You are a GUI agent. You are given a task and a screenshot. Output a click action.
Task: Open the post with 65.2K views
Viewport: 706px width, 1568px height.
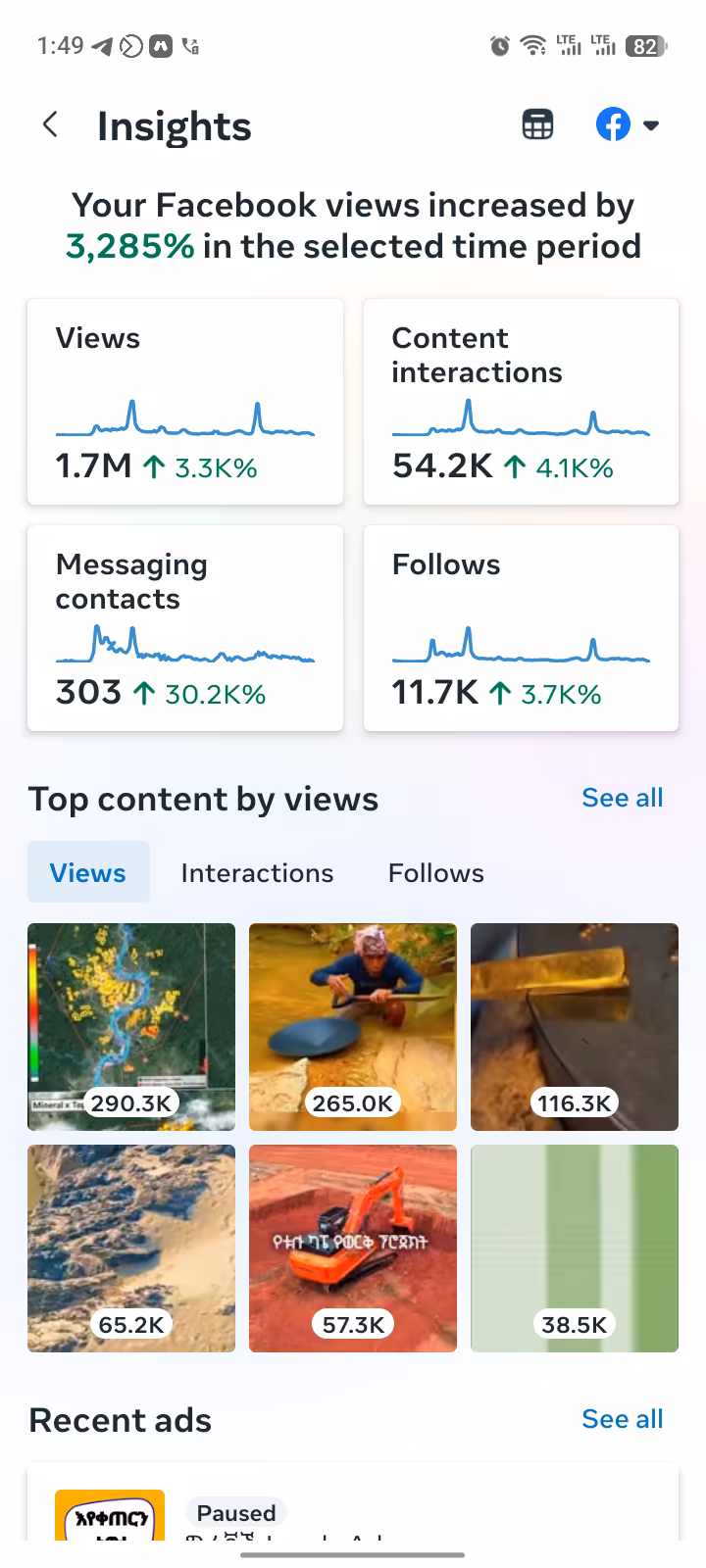(131, 1249)
